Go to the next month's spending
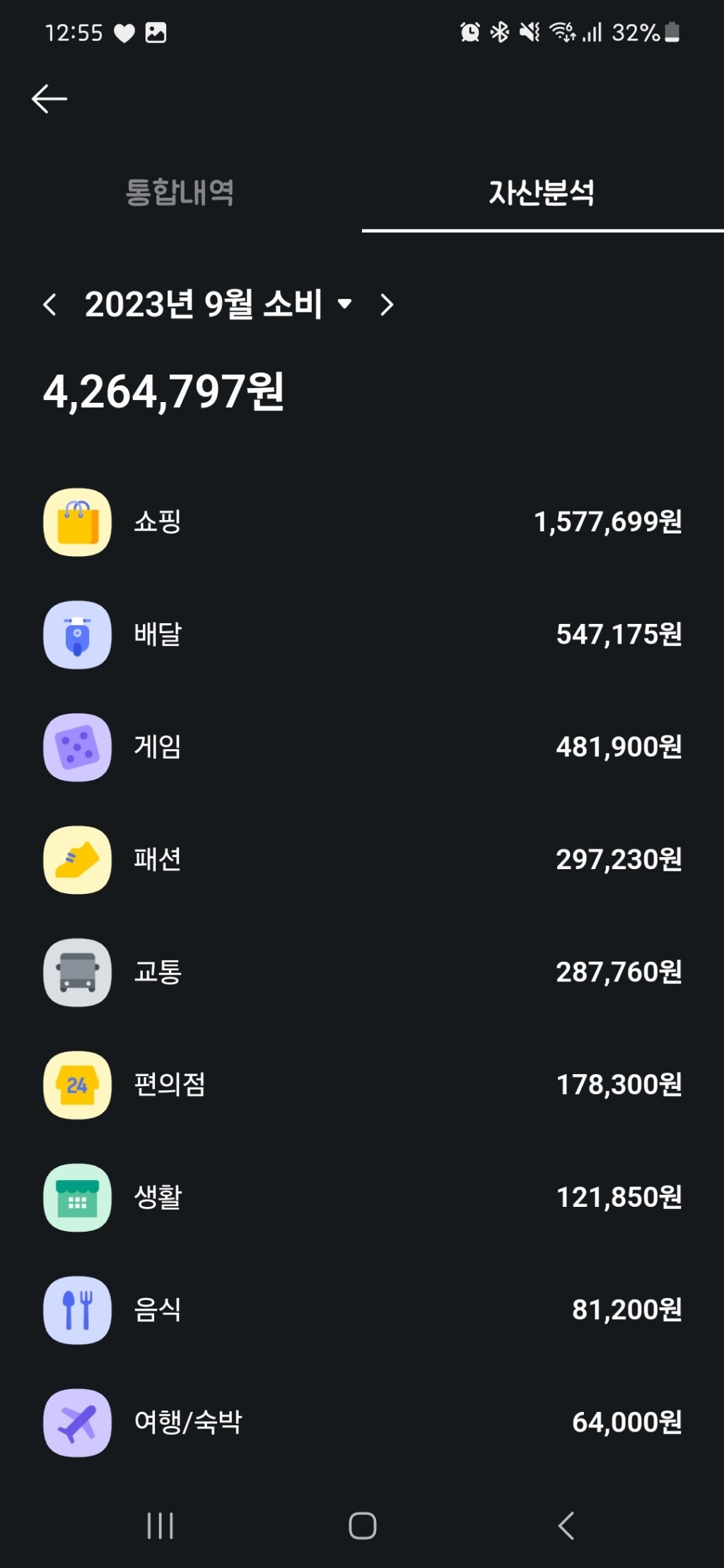Screen dimensions: 724x1568 pyautogui.click(x=386, y=305)
